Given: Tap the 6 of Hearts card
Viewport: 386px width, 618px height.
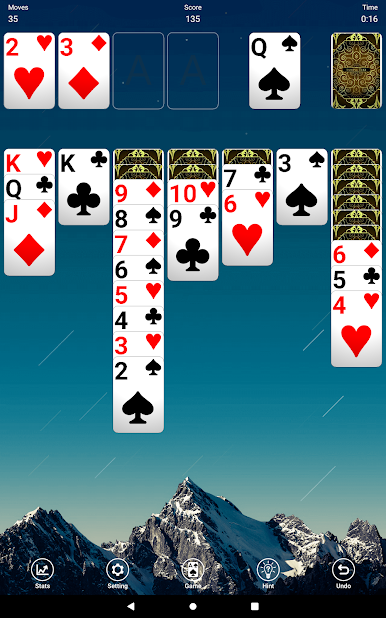Looking at the screenshot, I should pyautogui.click(x=247, y=227).
